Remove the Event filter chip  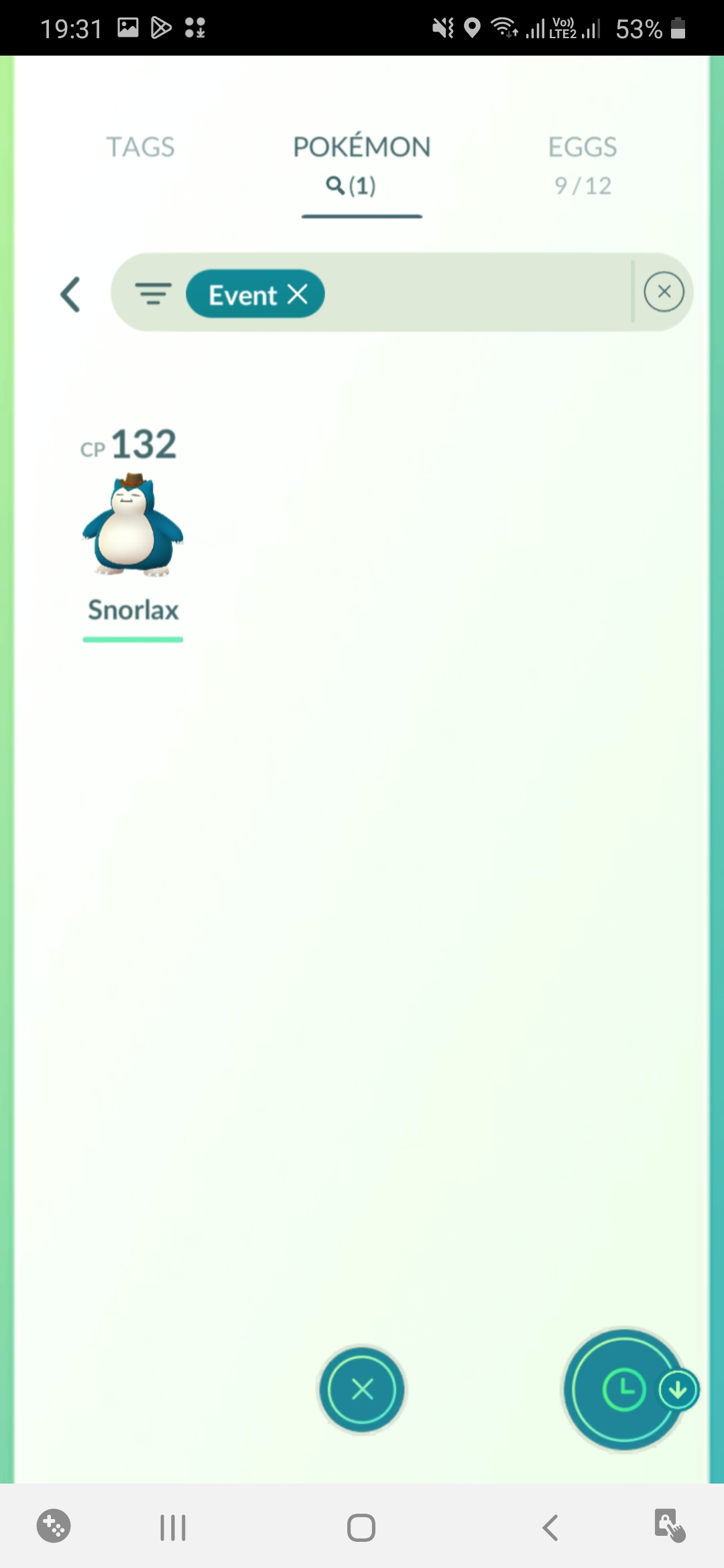[298, 293]
